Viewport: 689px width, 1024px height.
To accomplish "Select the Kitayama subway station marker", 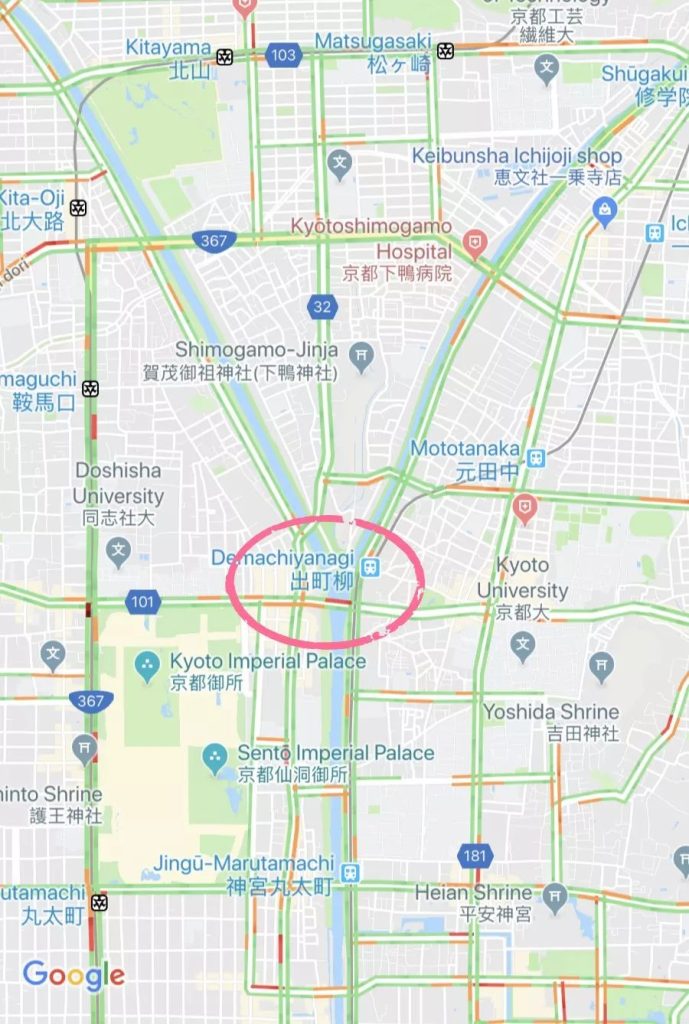I will (x=226, y=56).
